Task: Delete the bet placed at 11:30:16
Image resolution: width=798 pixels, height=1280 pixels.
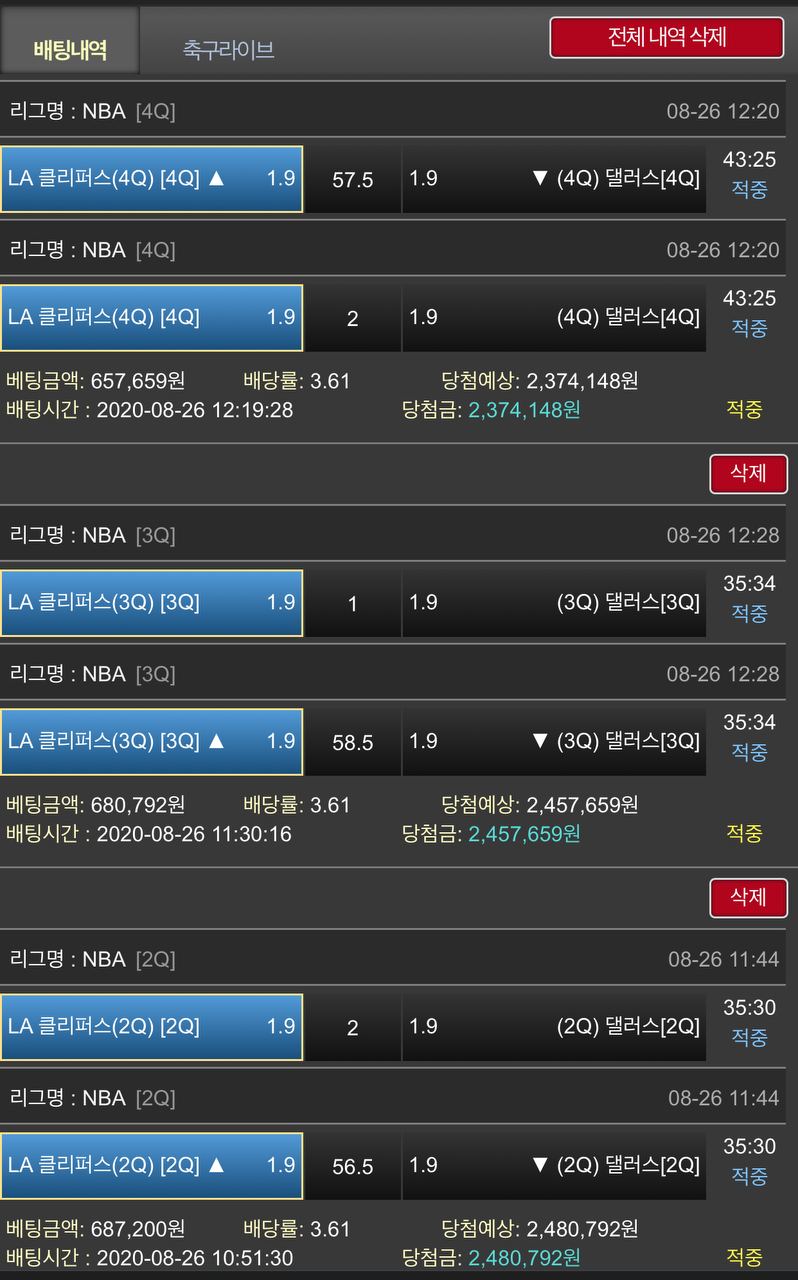Action: point(748,897)
